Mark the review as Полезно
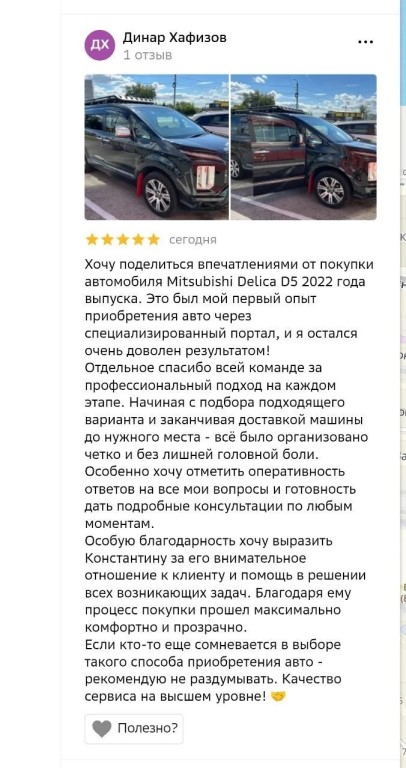Viewport: 406px width, 768px height. pos(134,728)
